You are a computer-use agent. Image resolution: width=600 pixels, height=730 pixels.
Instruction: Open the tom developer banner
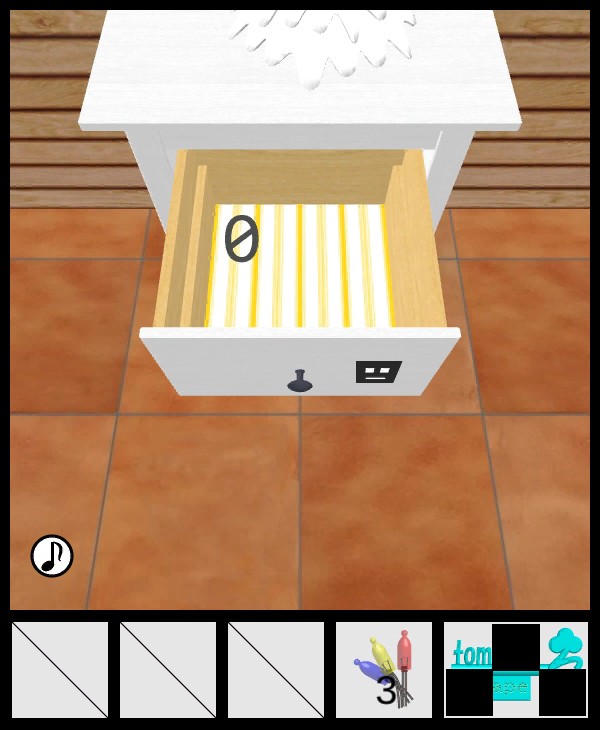point(515,669)
